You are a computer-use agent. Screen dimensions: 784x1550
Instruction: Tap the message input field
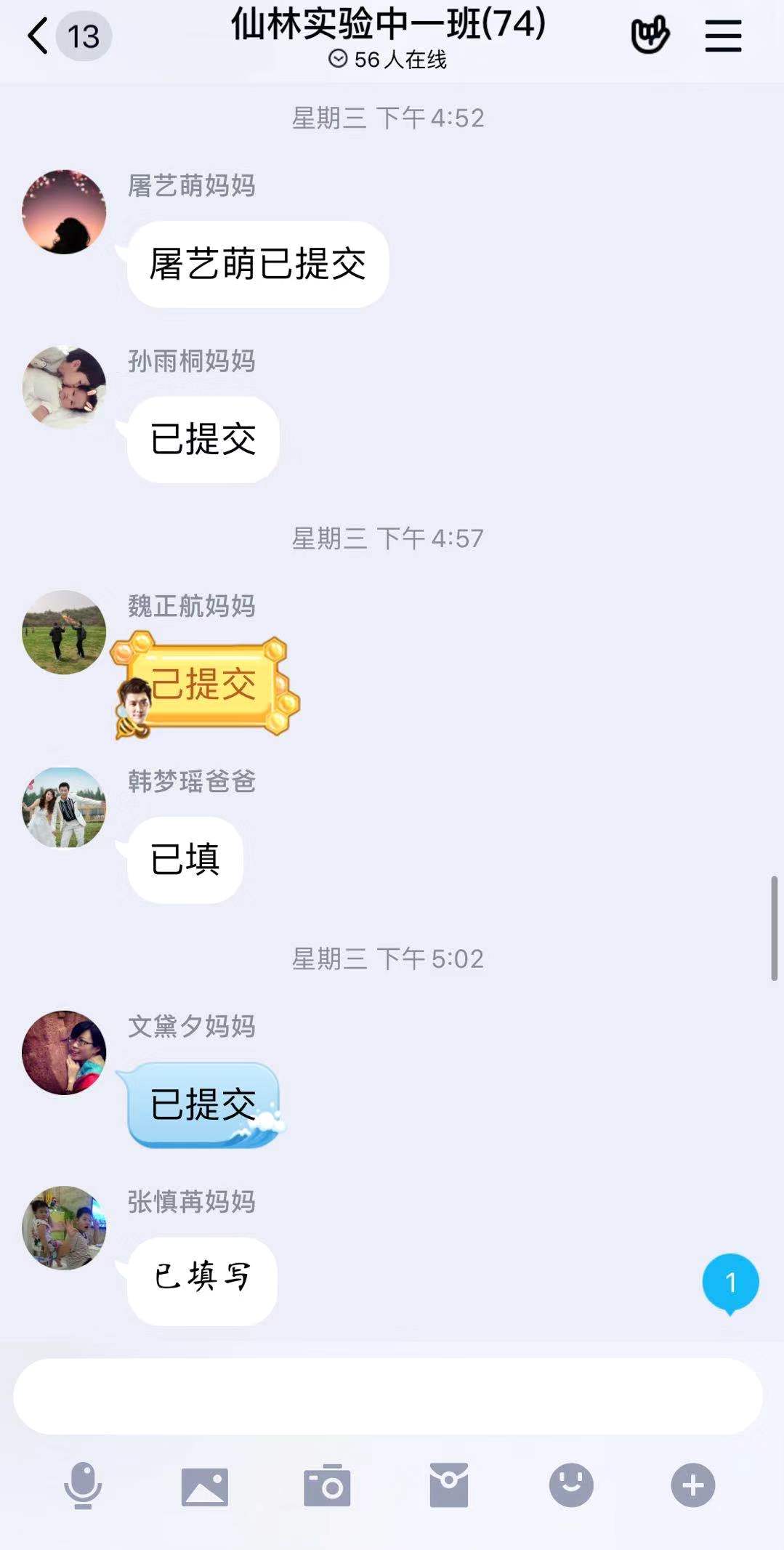(388, 1396)
